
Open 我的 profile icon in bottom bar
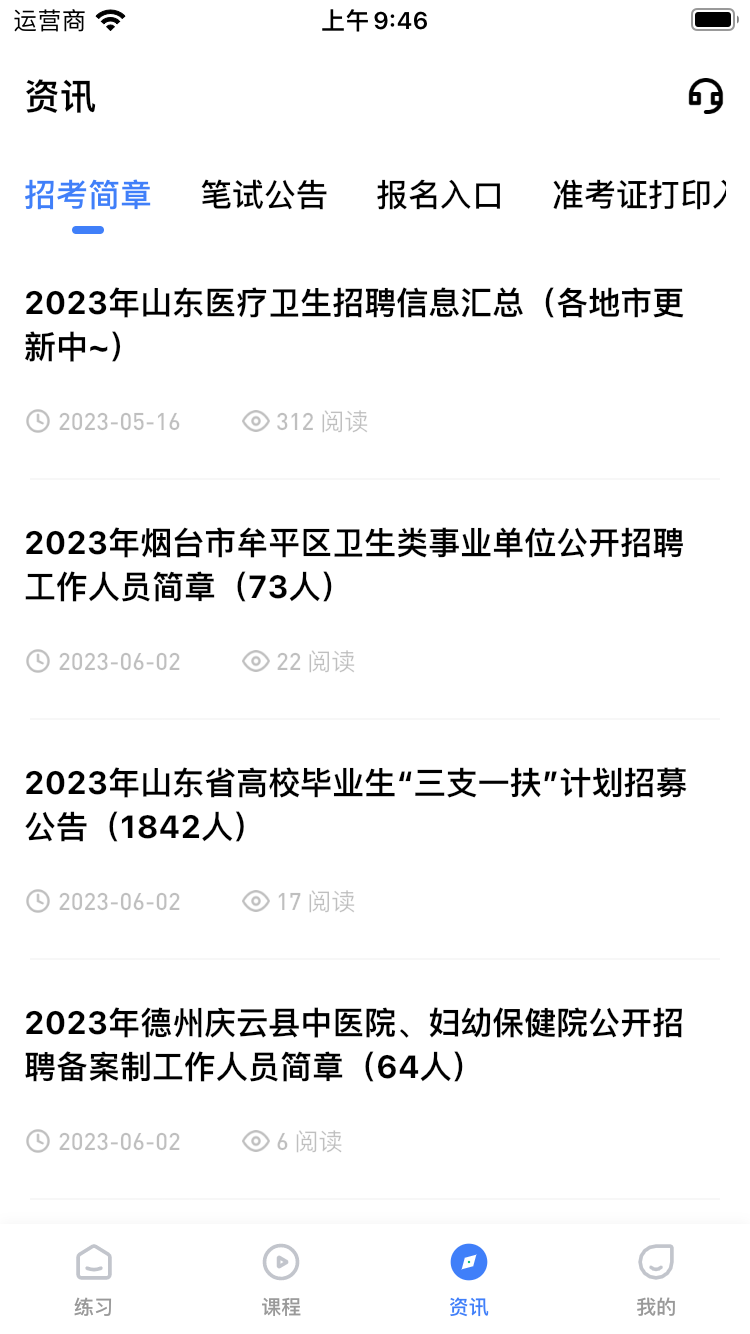click(x=655, y=1262)
